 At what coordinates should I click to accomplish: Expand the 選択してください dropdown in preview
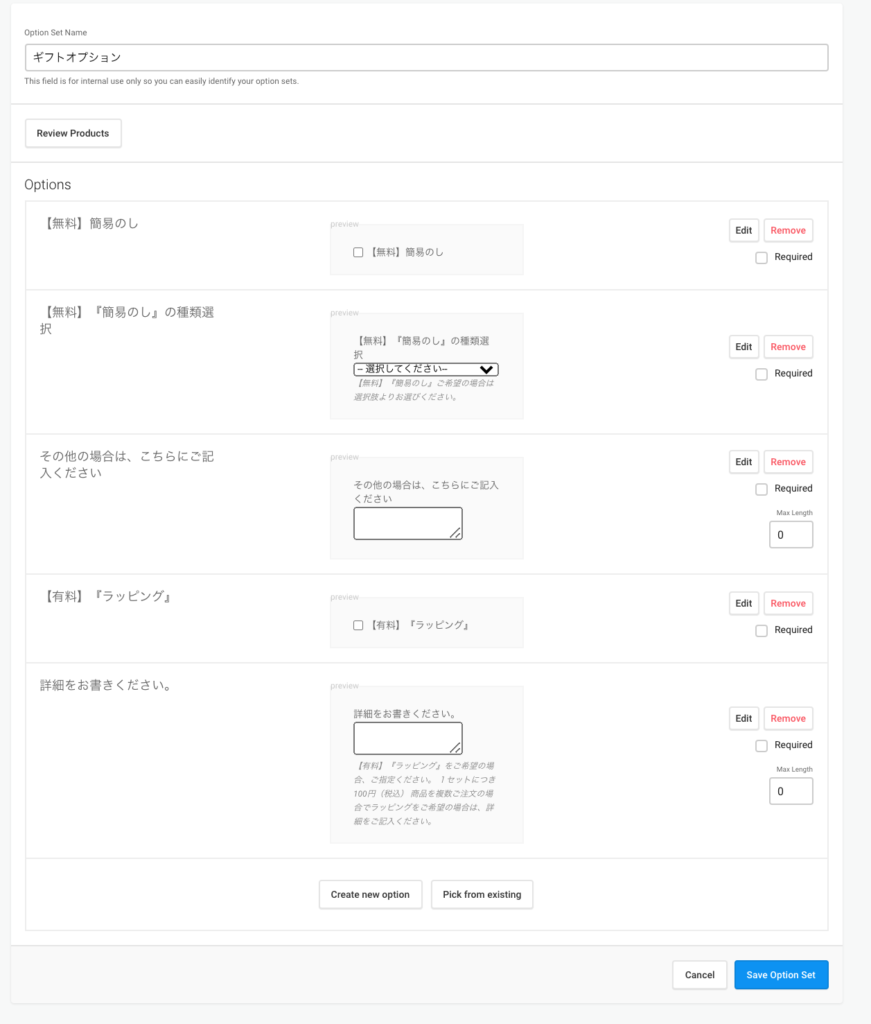click(426, 369)
